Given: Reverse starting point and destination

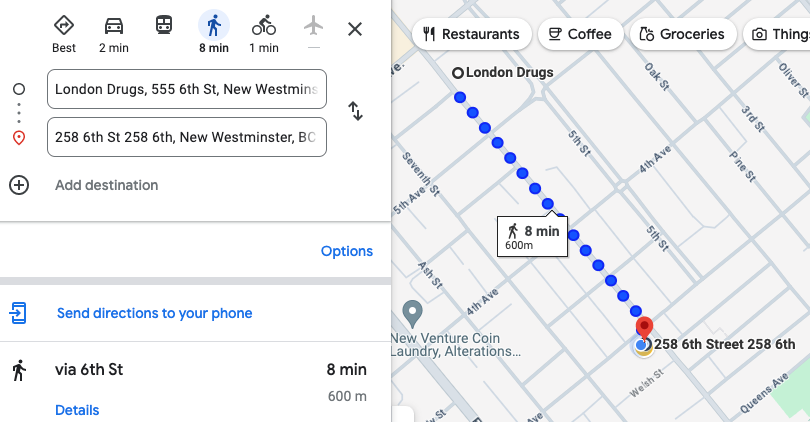Looking at the screenshot, I should [x=355, y=111].
